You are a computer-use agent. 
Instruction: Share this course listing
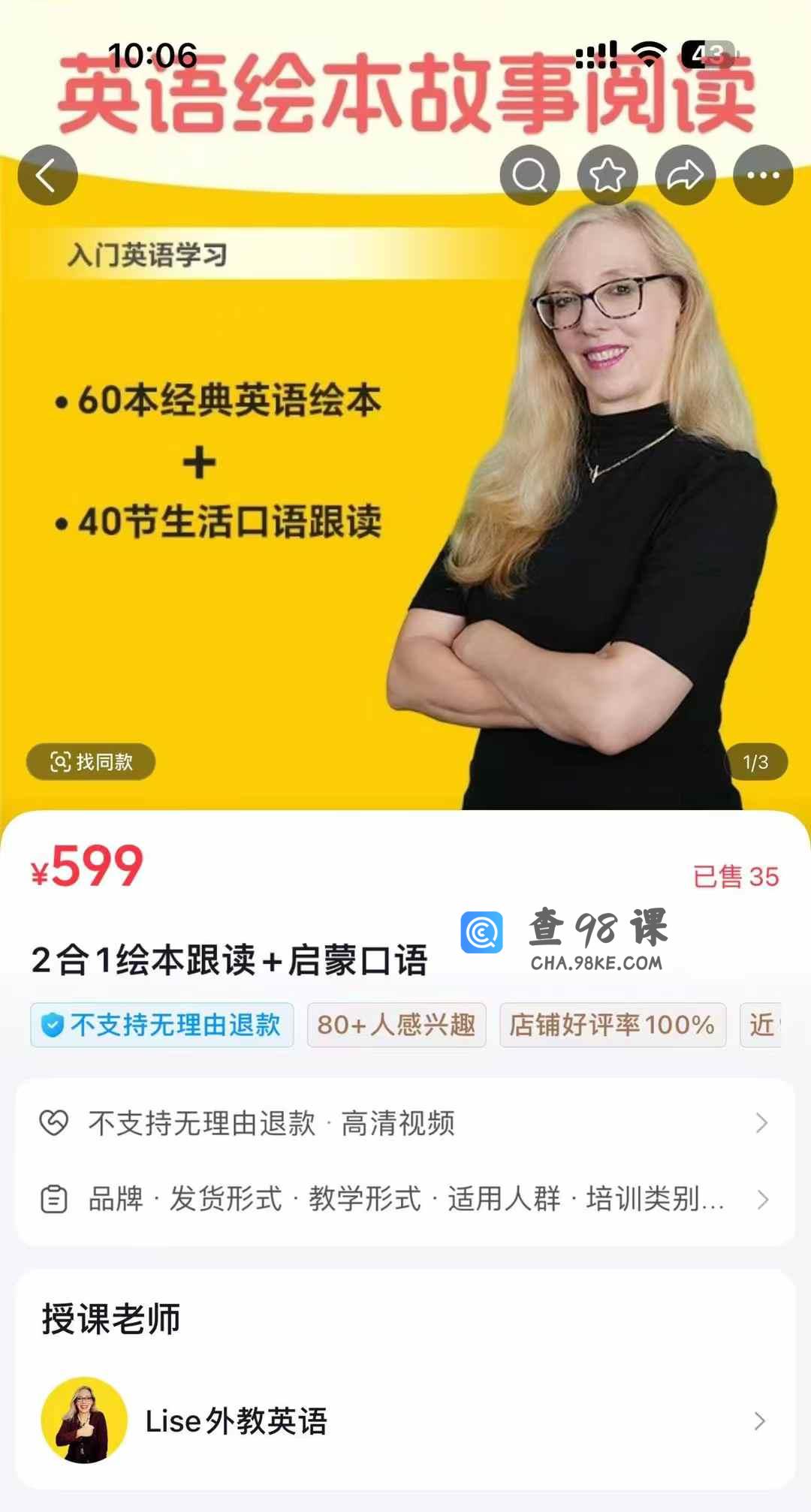click(x=685, y=175)
